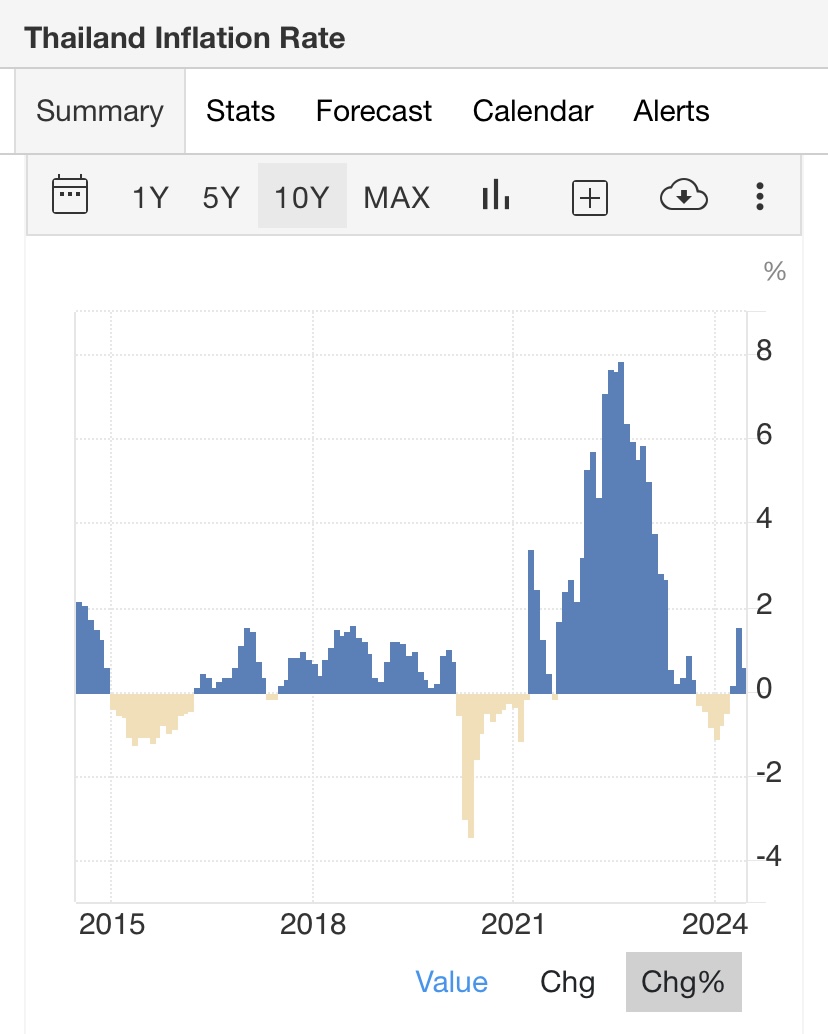The width and height of the screenshot is (828, 1034).
Task: Select the Summary tab
Action: (100, 110)
